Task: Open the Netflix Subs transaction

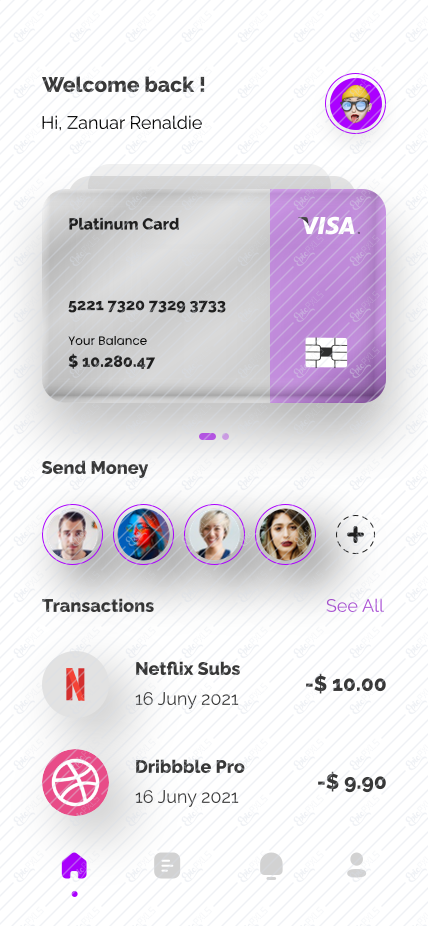Action: tap(214, 684)
